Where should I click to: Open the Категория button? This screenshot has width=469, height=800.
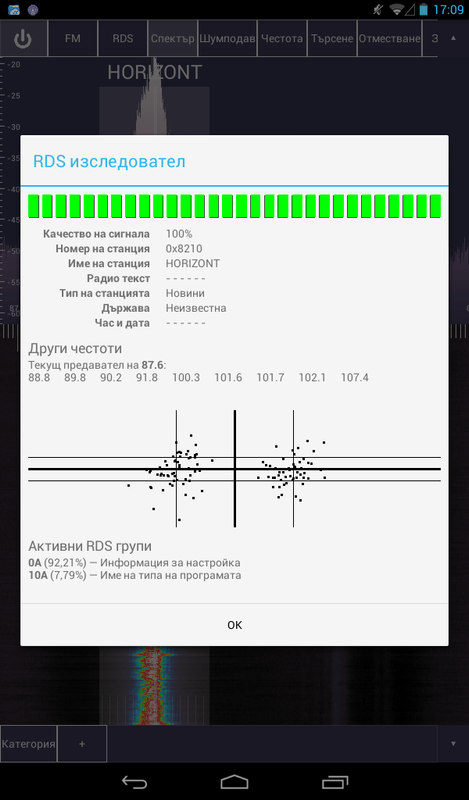(29, 744)
